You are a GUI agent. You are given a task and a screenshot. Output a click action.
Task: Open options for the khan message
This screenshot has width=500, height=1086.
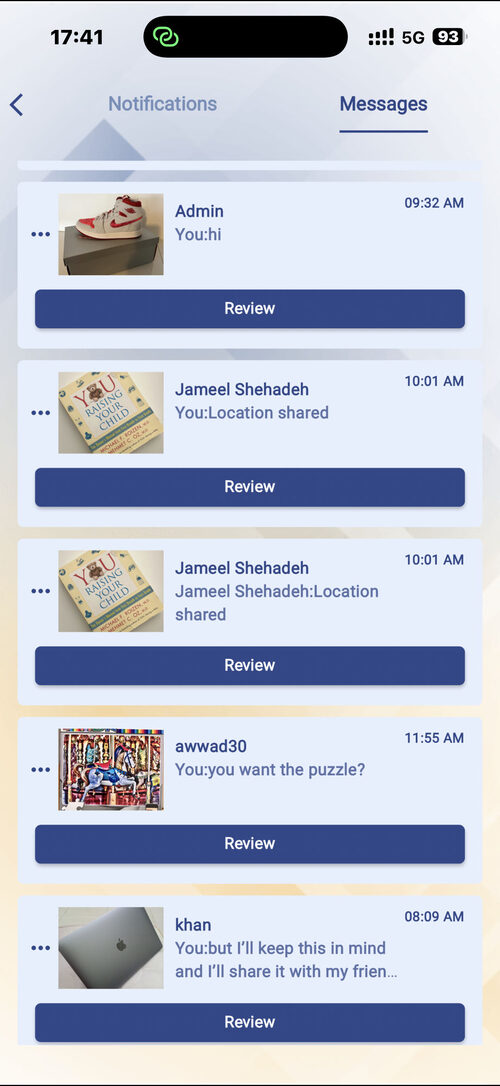coord(41,948)
